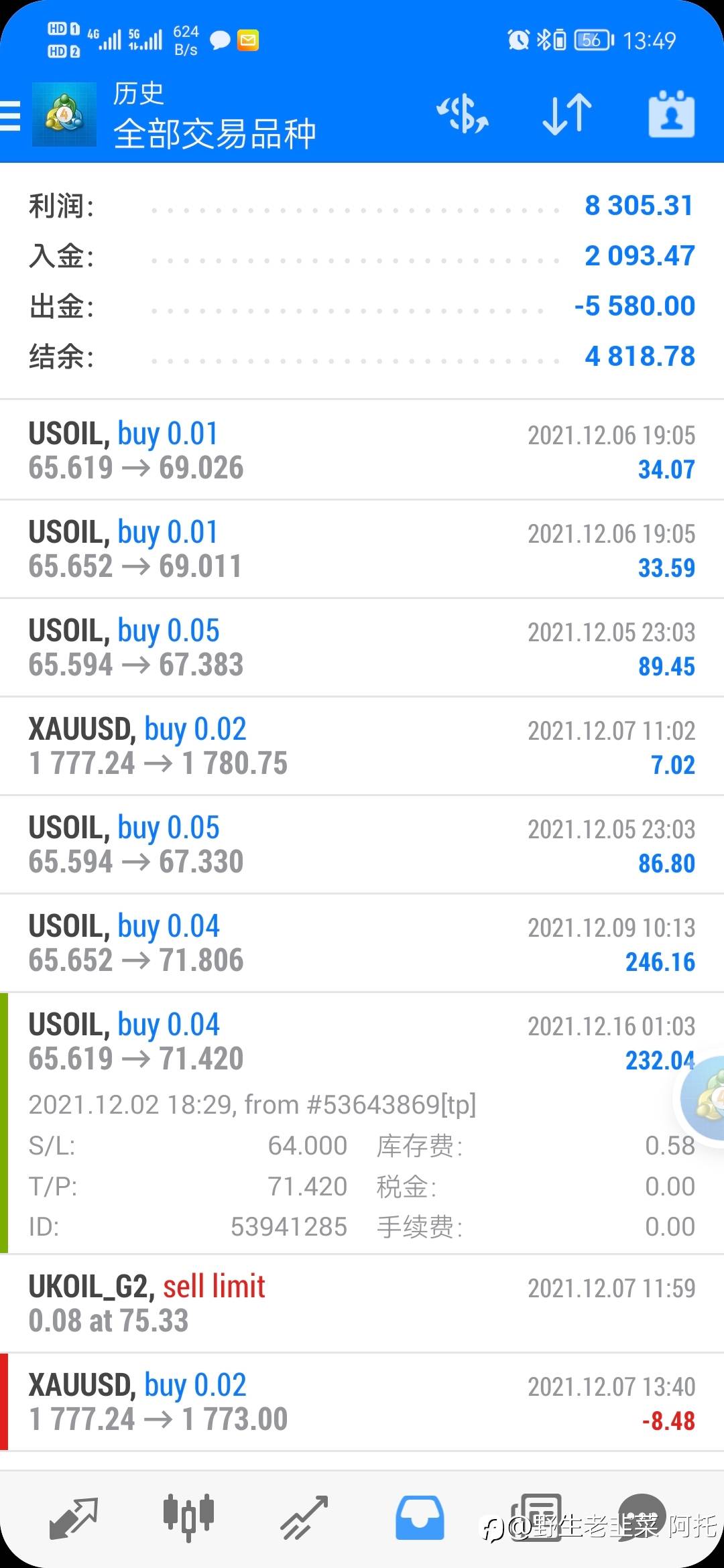Switch to the Quotes tab with arrows icon
This screenshot has height=1568, width=724.
click(74, 1518)
